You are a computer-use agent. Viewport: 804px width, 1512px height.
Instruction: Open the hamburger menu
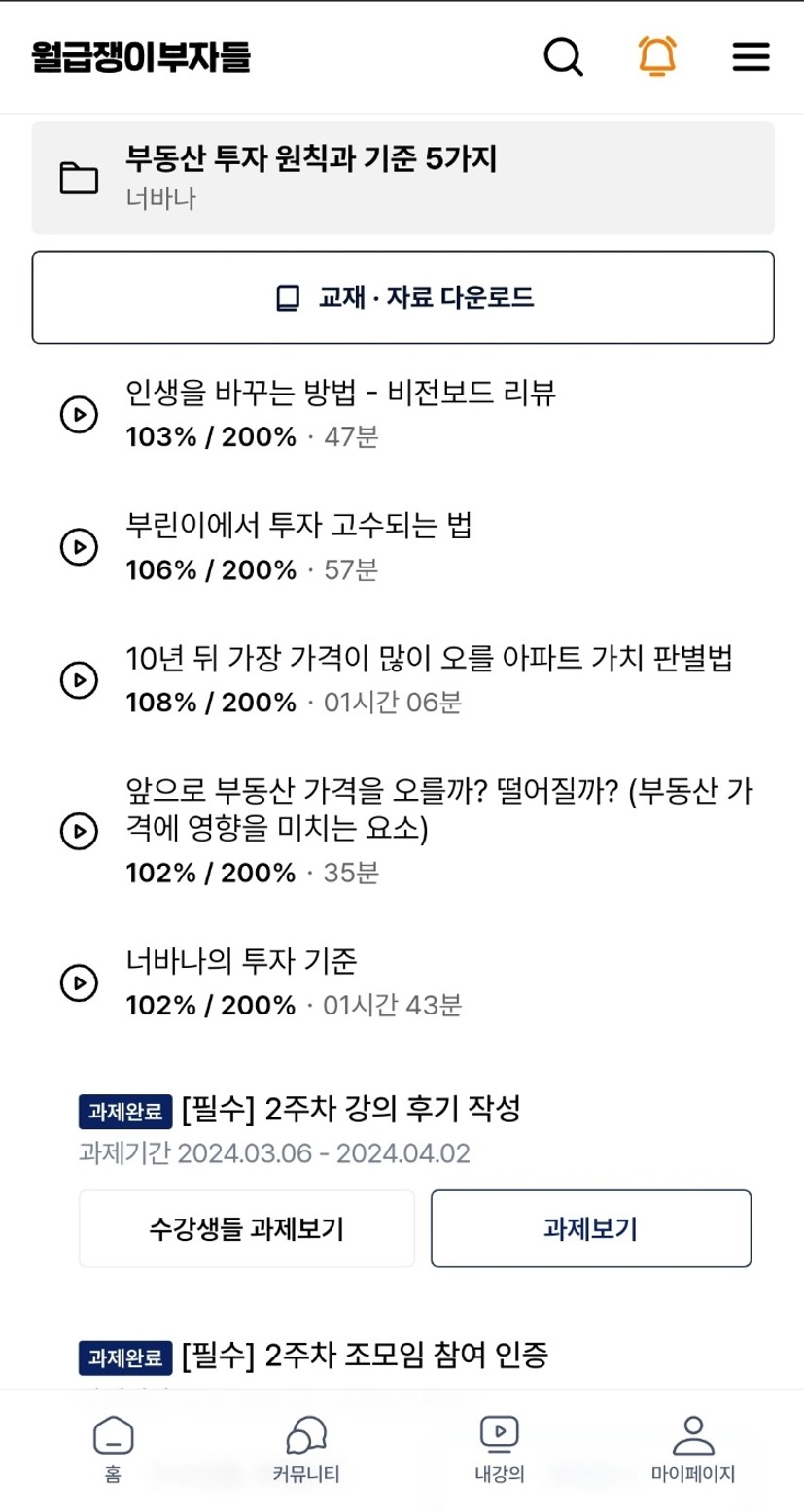751,56
